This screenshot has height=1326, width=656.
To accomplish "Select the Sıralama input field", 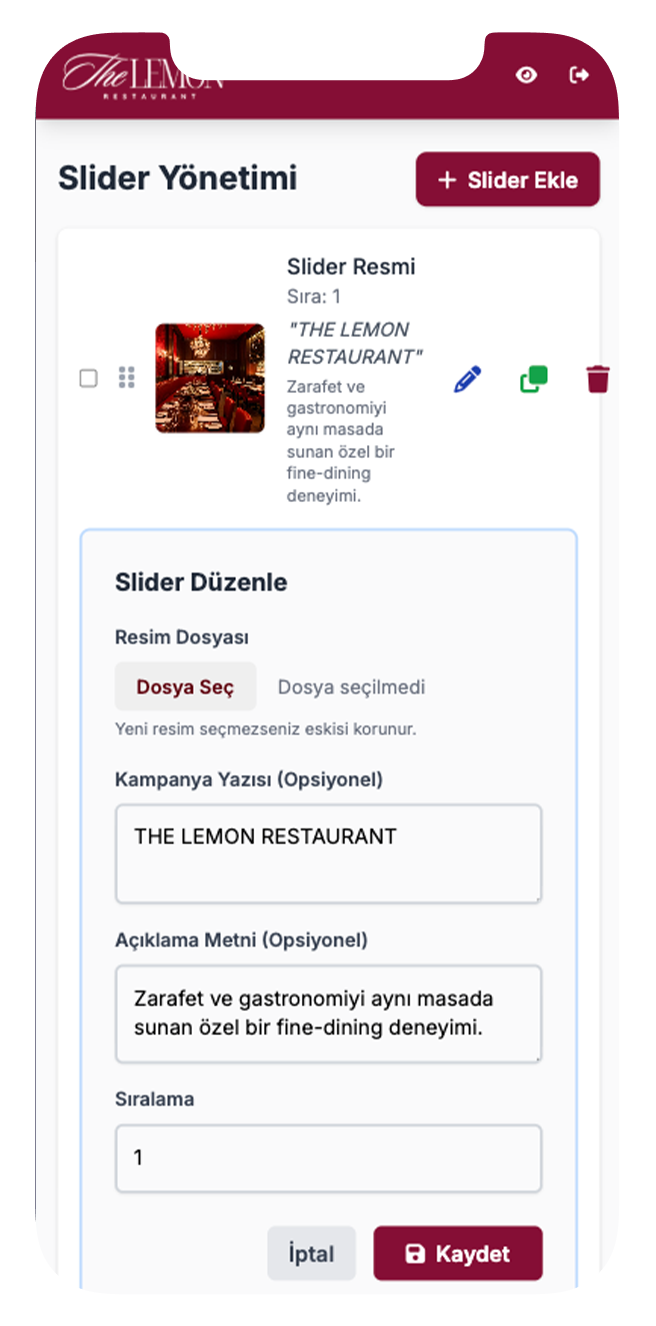I will pos(328,1158).
